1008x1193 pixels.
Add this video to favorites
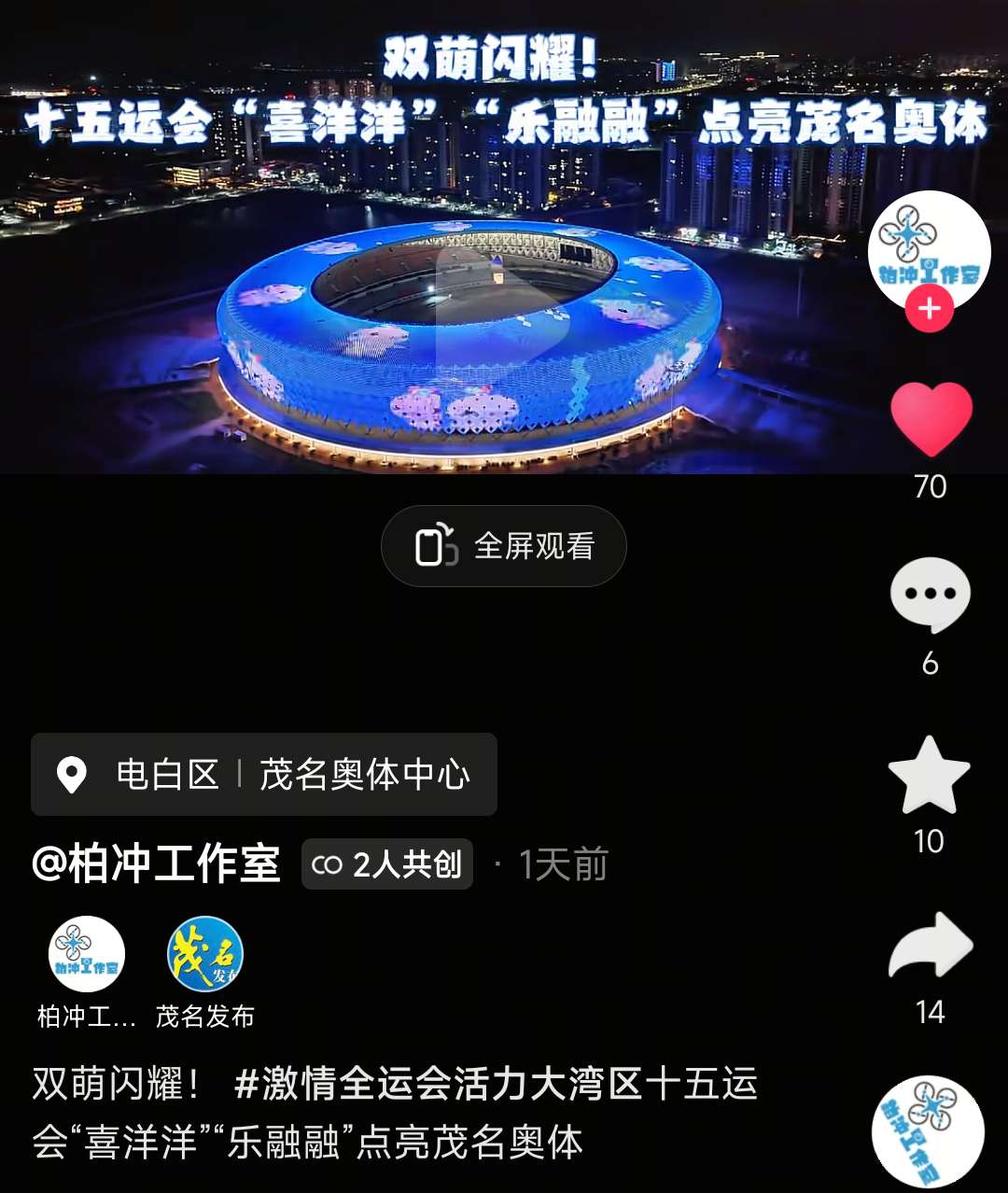tap(930, 775)
